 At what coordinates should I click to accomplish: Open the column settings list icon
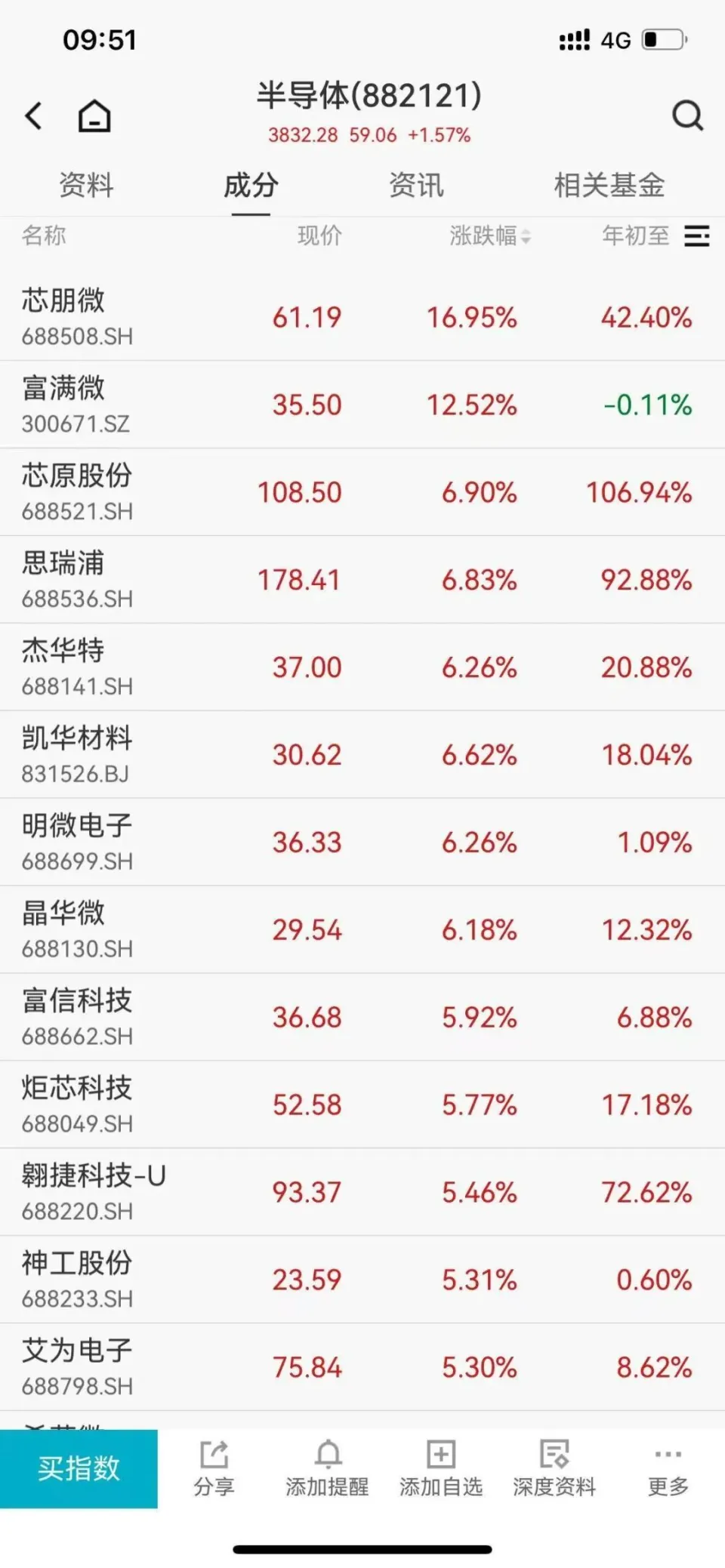696,236
